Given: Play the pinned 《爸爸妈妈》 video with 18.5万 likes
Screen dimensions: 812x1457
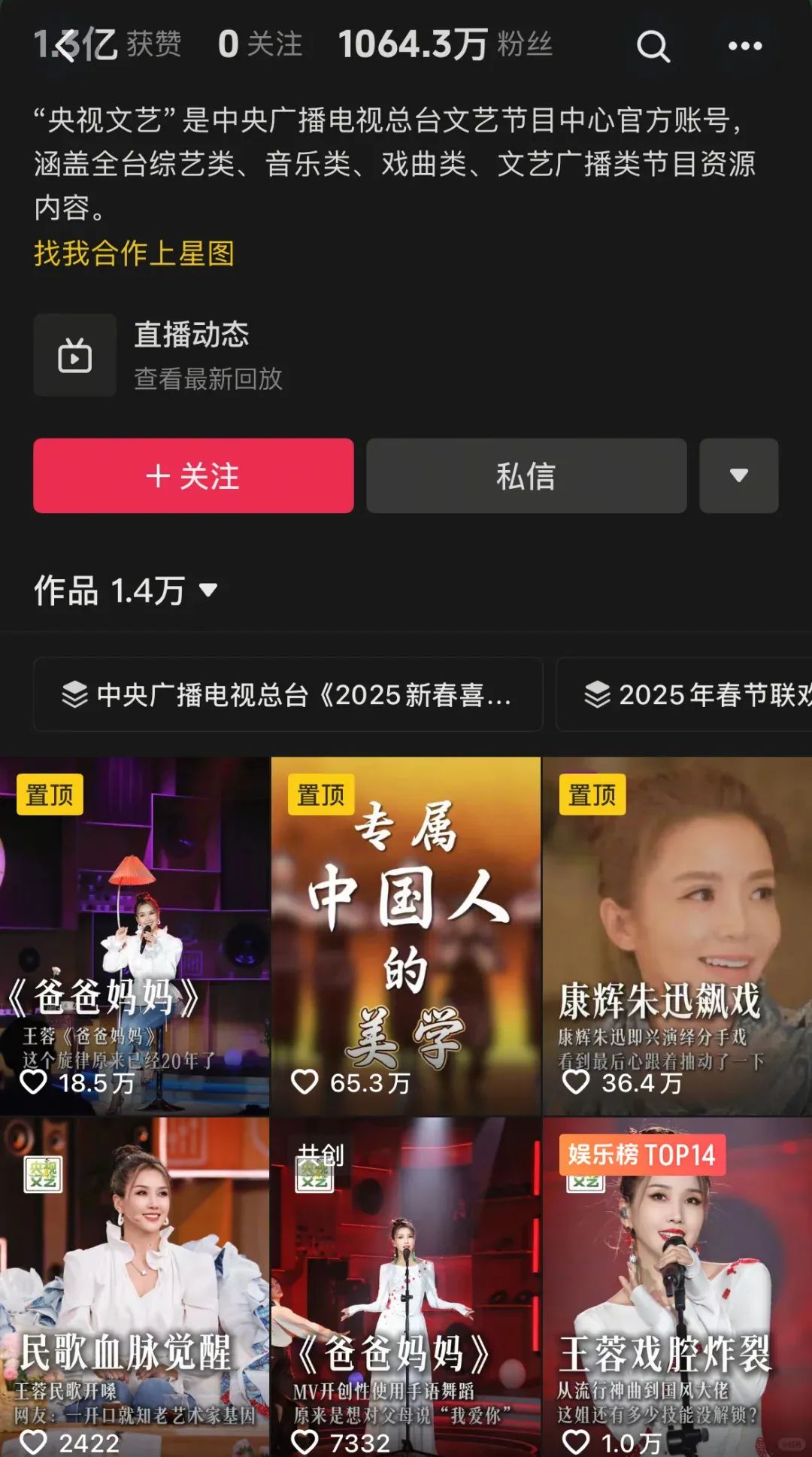Looking at the screenshot, I should click(134, 936).
